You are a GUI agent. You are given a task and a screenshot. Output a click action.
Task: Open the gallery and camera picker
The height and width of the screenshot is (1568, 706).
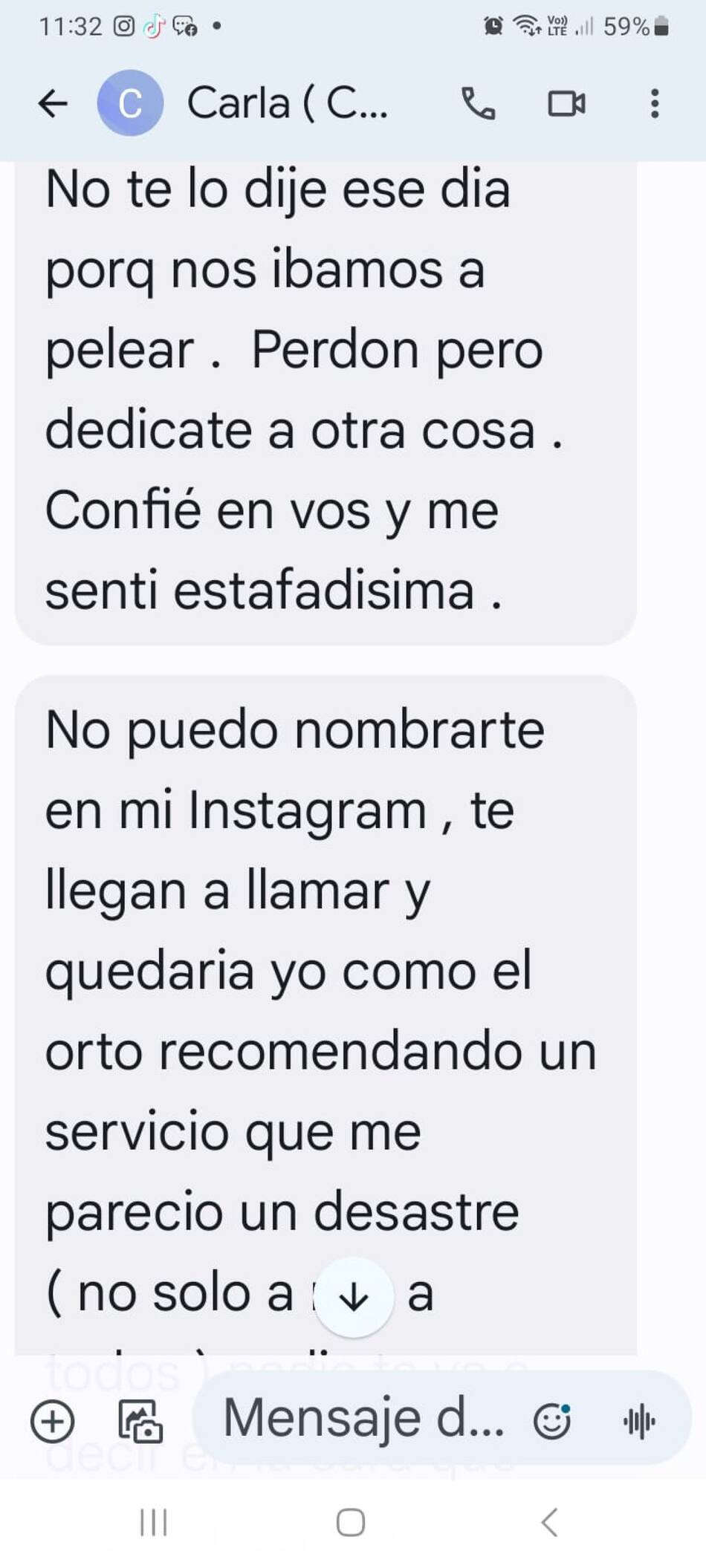[x=140, y=1422]
